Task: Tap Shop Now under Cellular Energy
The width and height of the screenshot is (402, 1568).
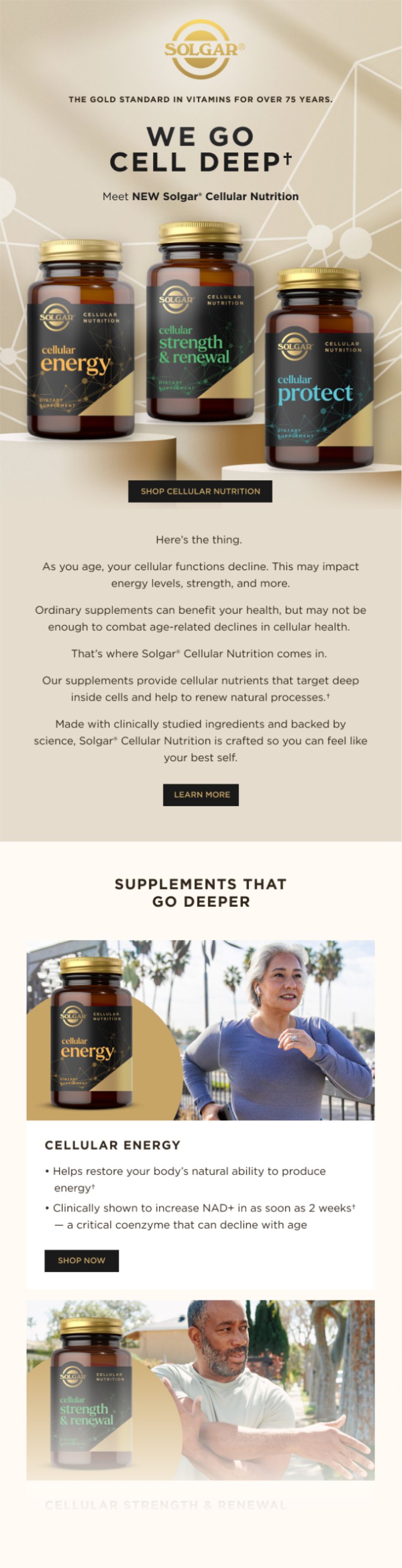Action: click(x=81, y=1260)
